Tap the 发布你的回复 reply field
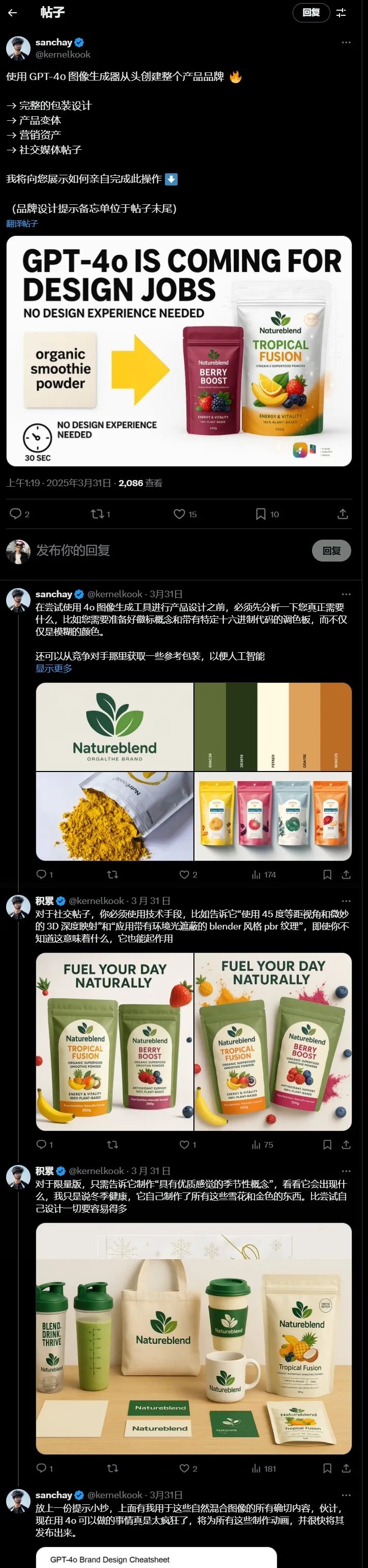The image size is (368, 1568). coord(152,550)
